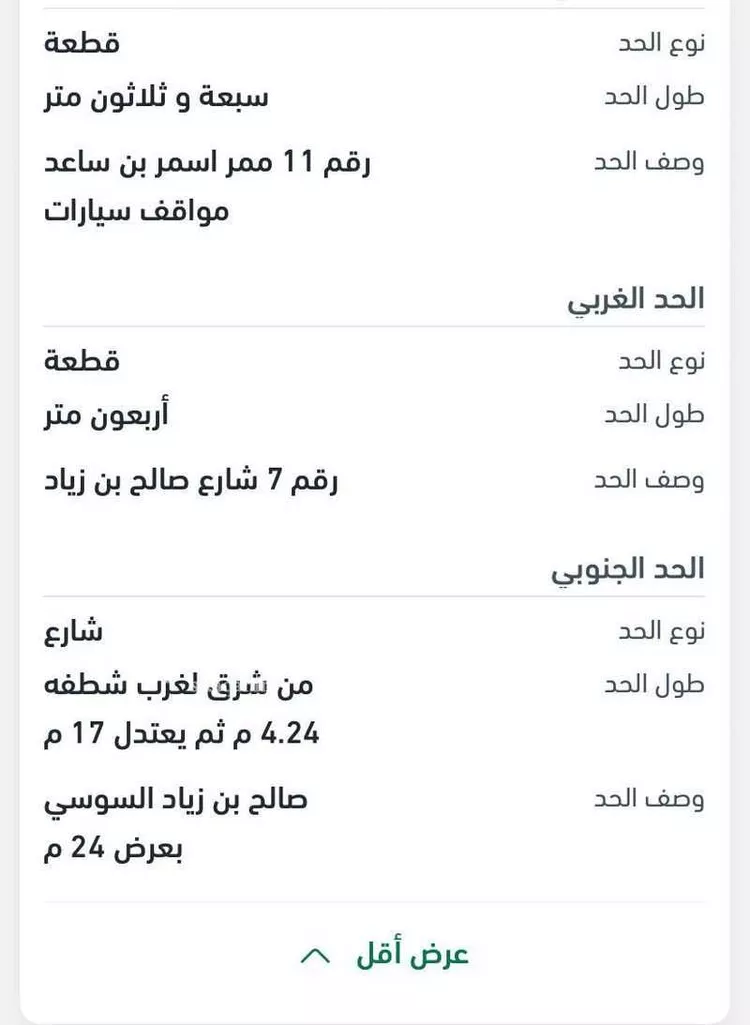Select the من شرق لغرب شطفه line

[x=176, y=684]
